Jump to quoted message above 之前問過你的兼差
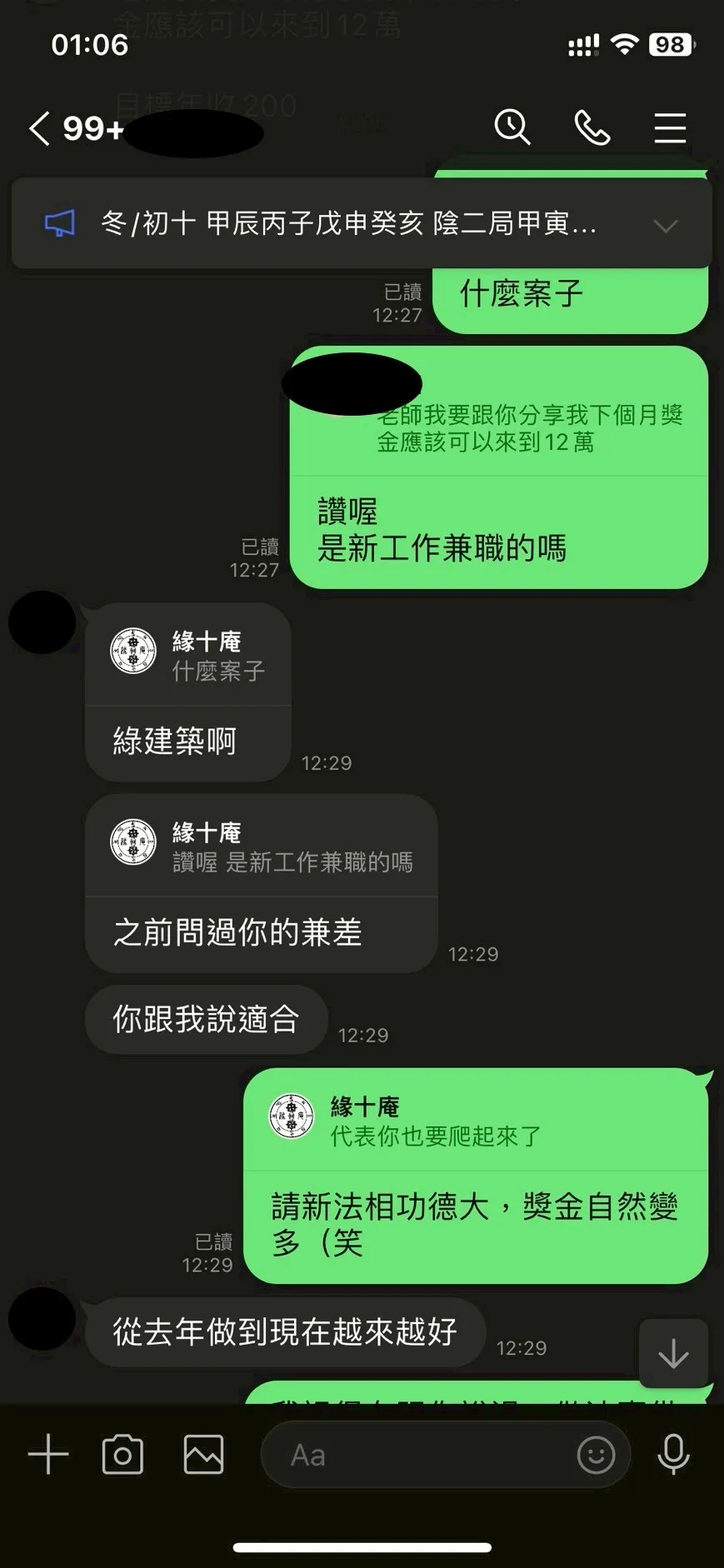Image resolution: width=724 pixels, height=1568 pixels. pyautogui.click(x=262, y=846)
